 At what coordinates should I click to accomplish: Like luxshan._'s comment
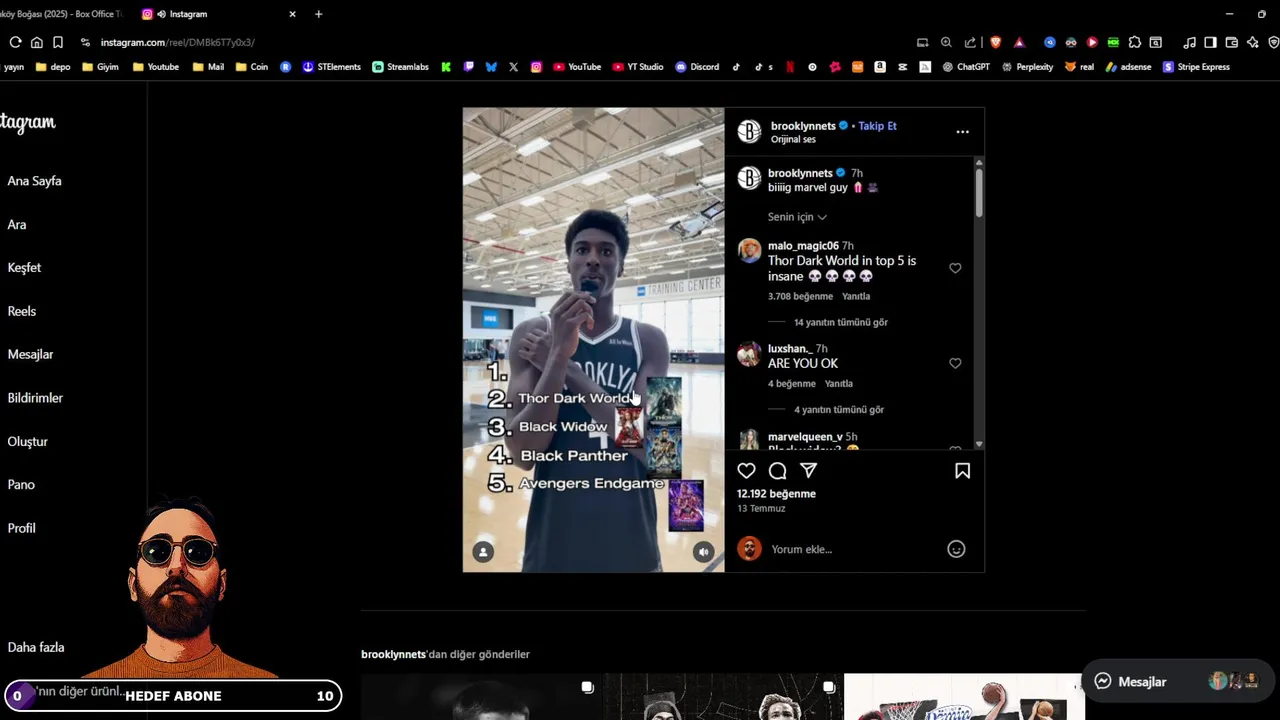(955, 364)
